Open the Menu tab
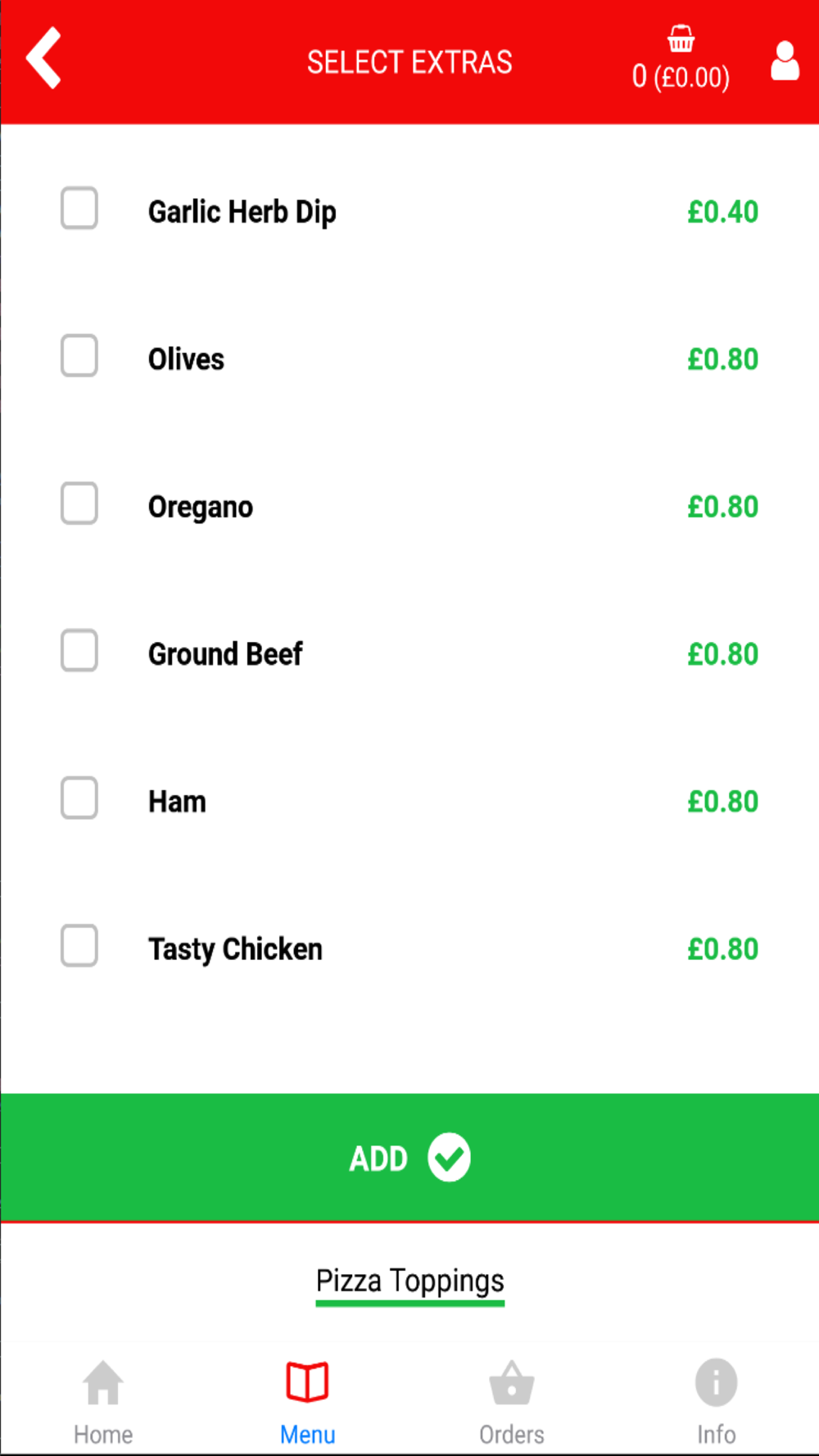The width and height of the screenshot is (819, 1456). tap(307, 1404)
